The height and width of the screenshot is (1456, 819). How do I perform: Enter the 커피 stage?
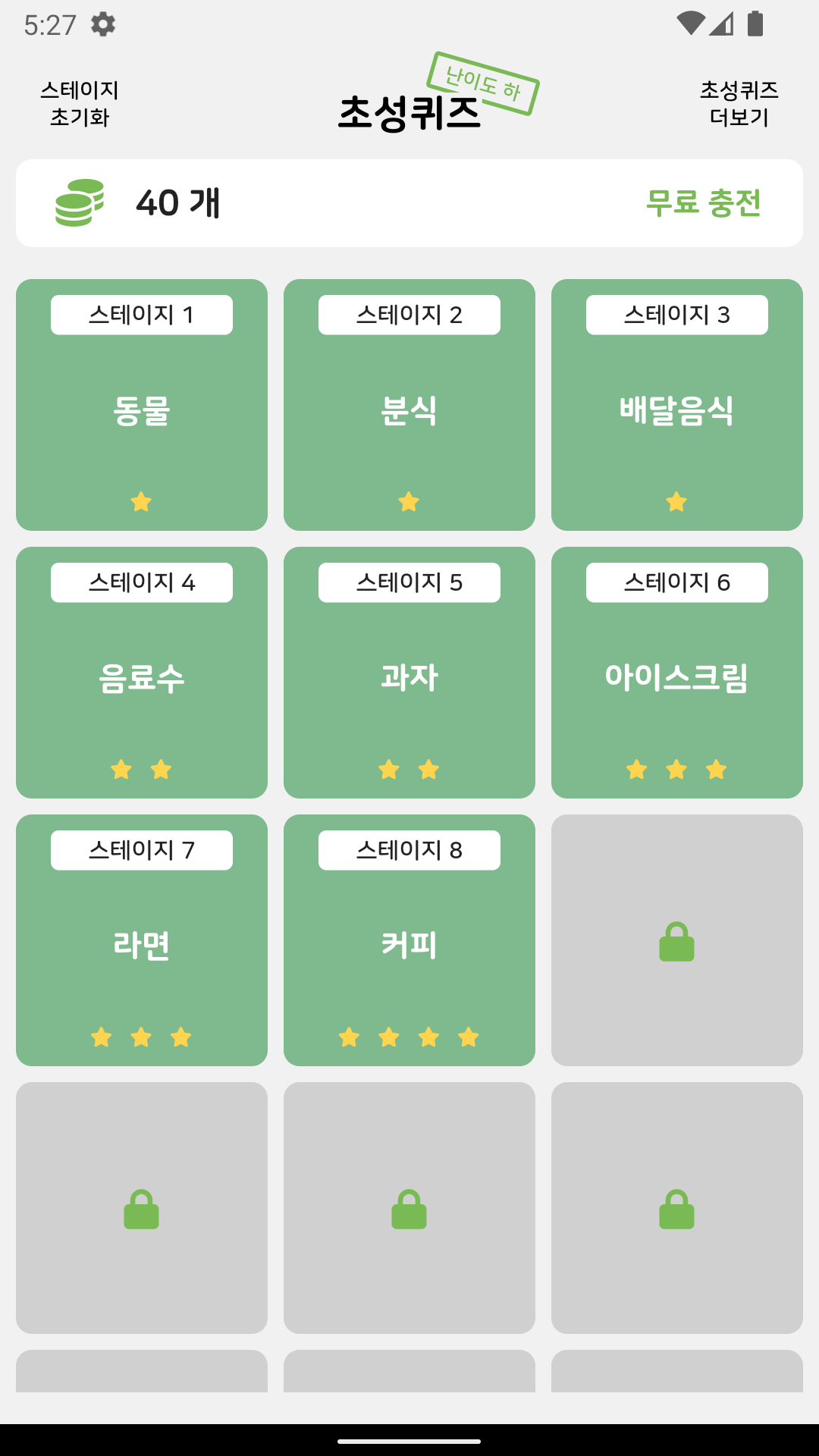point(409,940)
